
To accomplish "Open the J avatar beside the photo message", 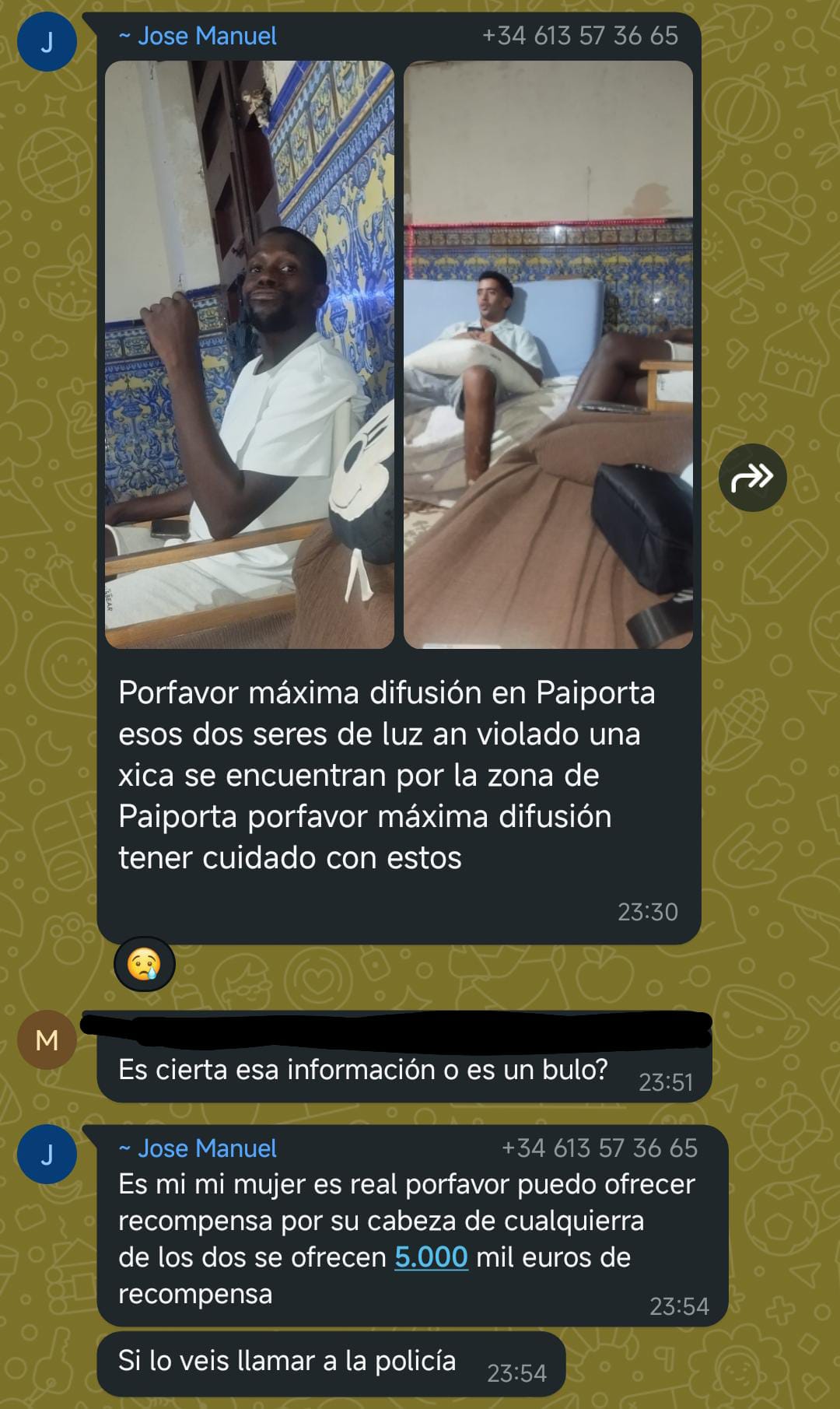I will tap(47, 42).
